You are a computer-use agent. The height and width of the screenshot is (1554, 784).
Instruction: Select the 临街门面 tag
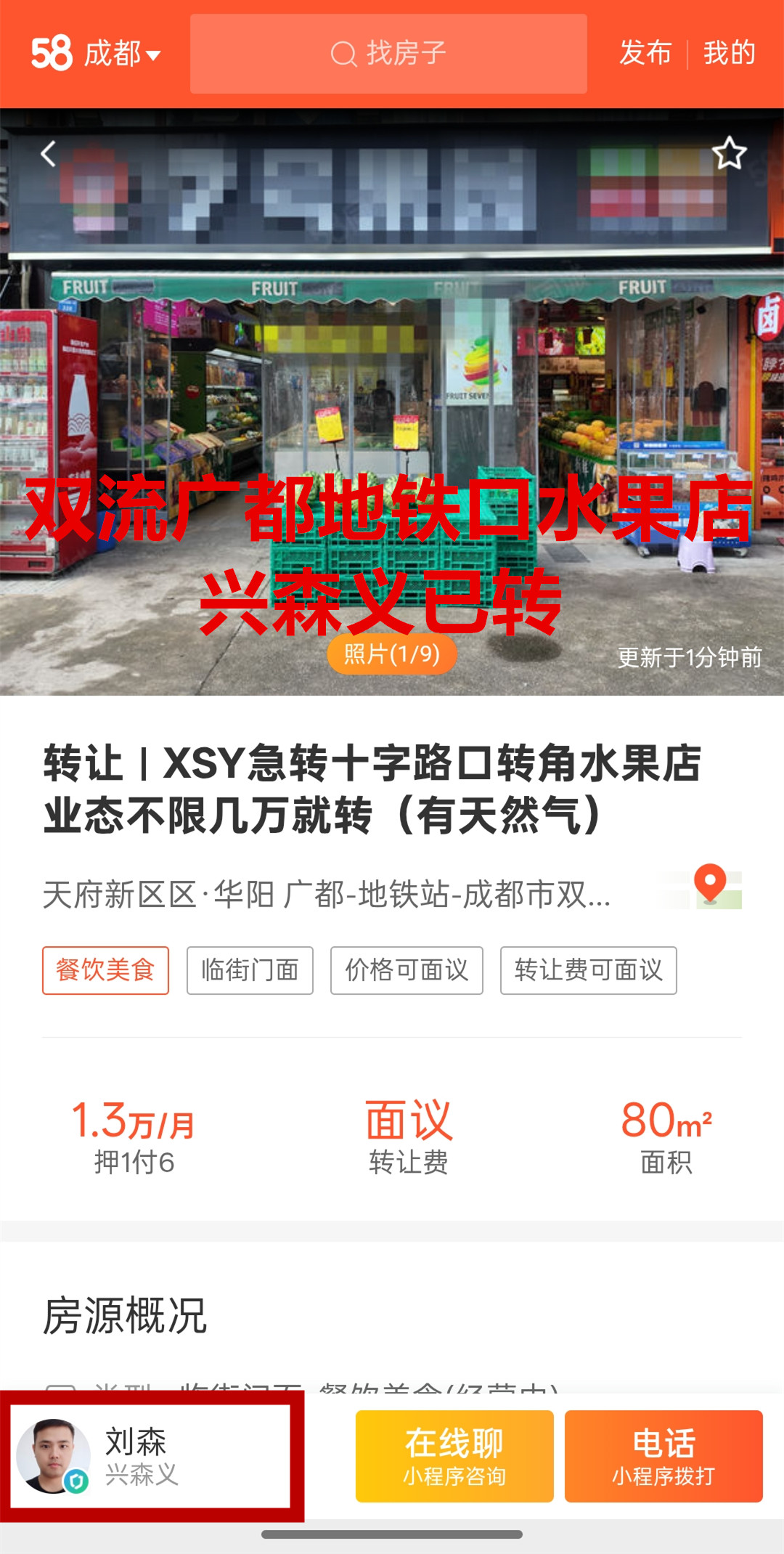click(250, 970)
